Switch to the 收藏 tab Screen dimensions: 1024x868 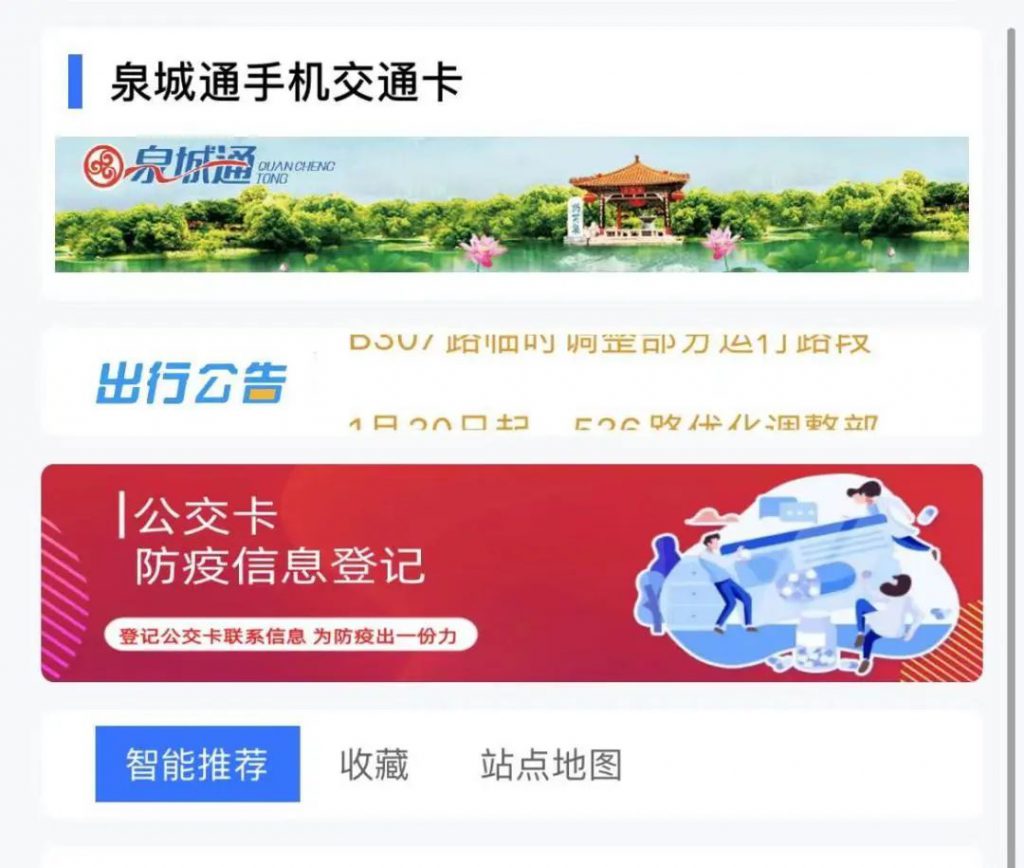coord(374,765)
